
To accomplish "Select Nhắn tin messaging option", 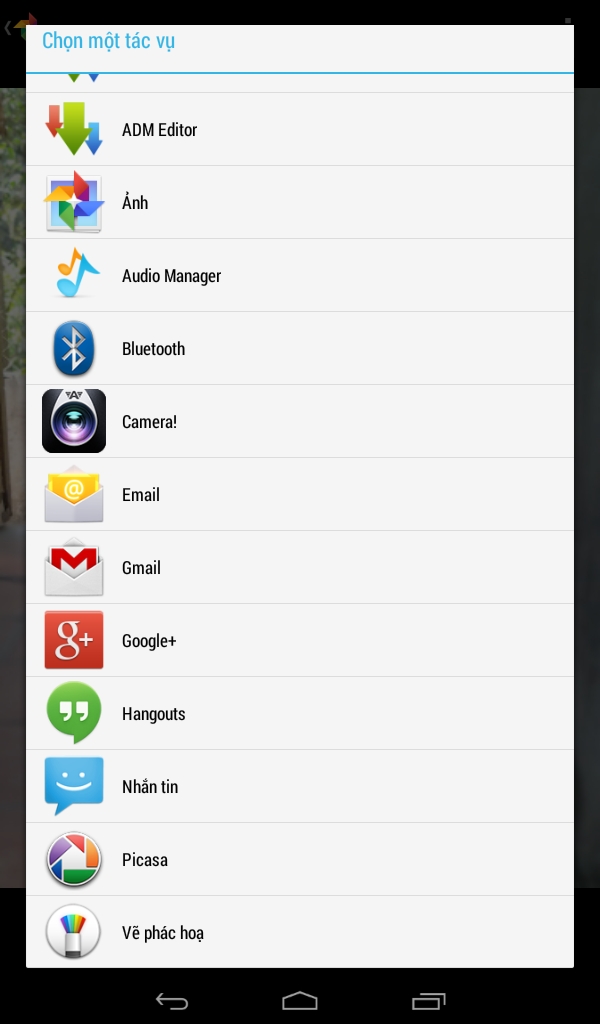I will (x=300, y=787).
